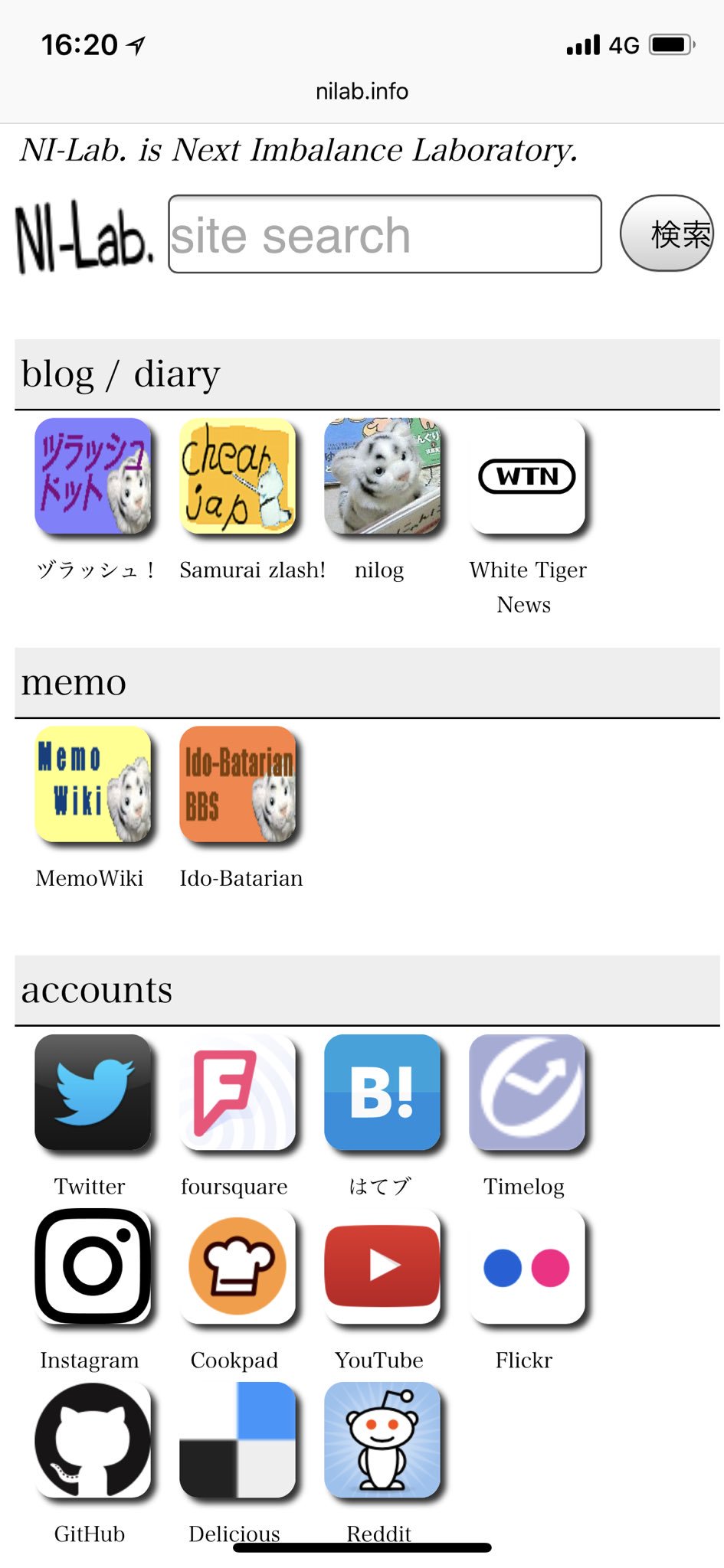The image size is (724, 1568).
Task: Open the ヅラッシュ！ blog tile
Action: pos(93,476)
